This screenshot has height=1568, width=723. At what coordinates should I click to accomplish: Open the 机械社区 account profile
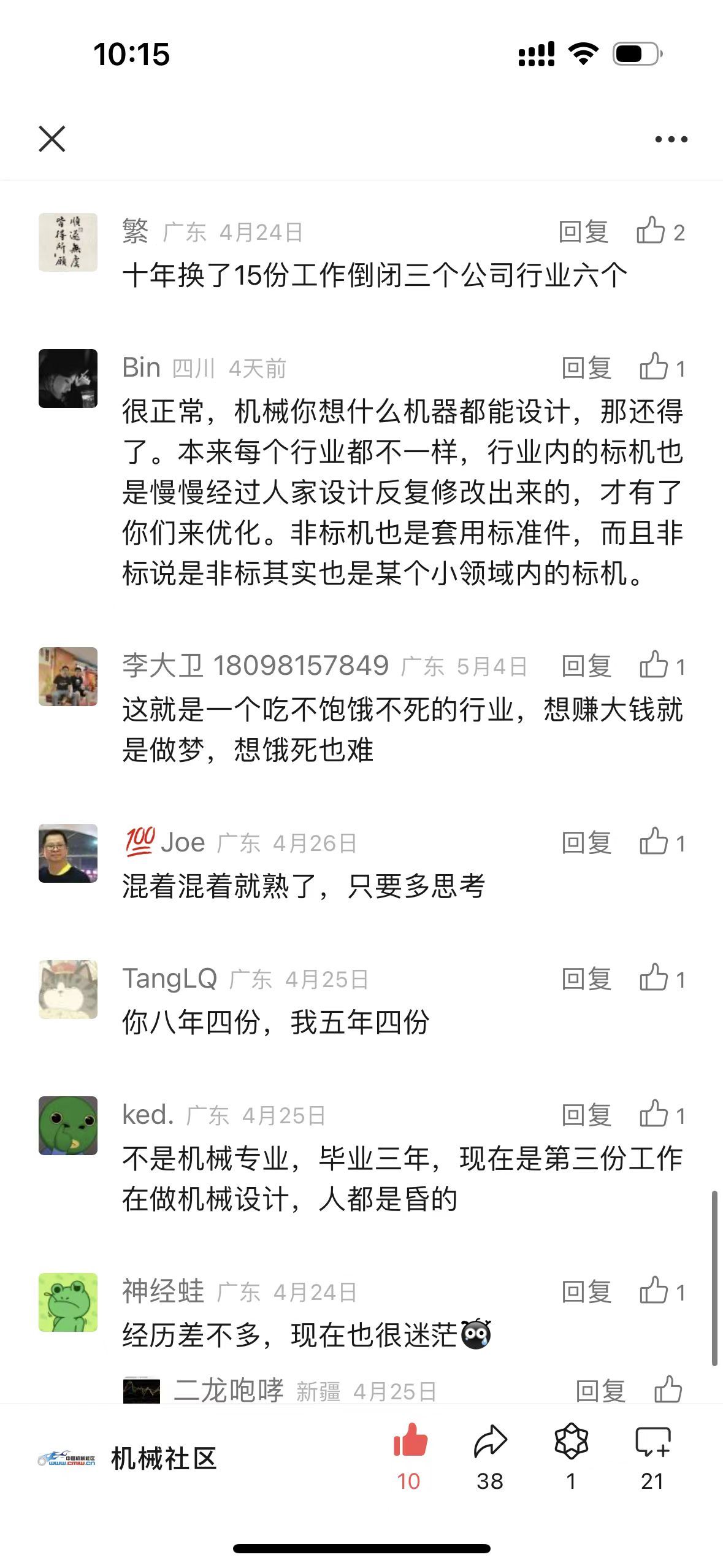tap(128, 1458)
